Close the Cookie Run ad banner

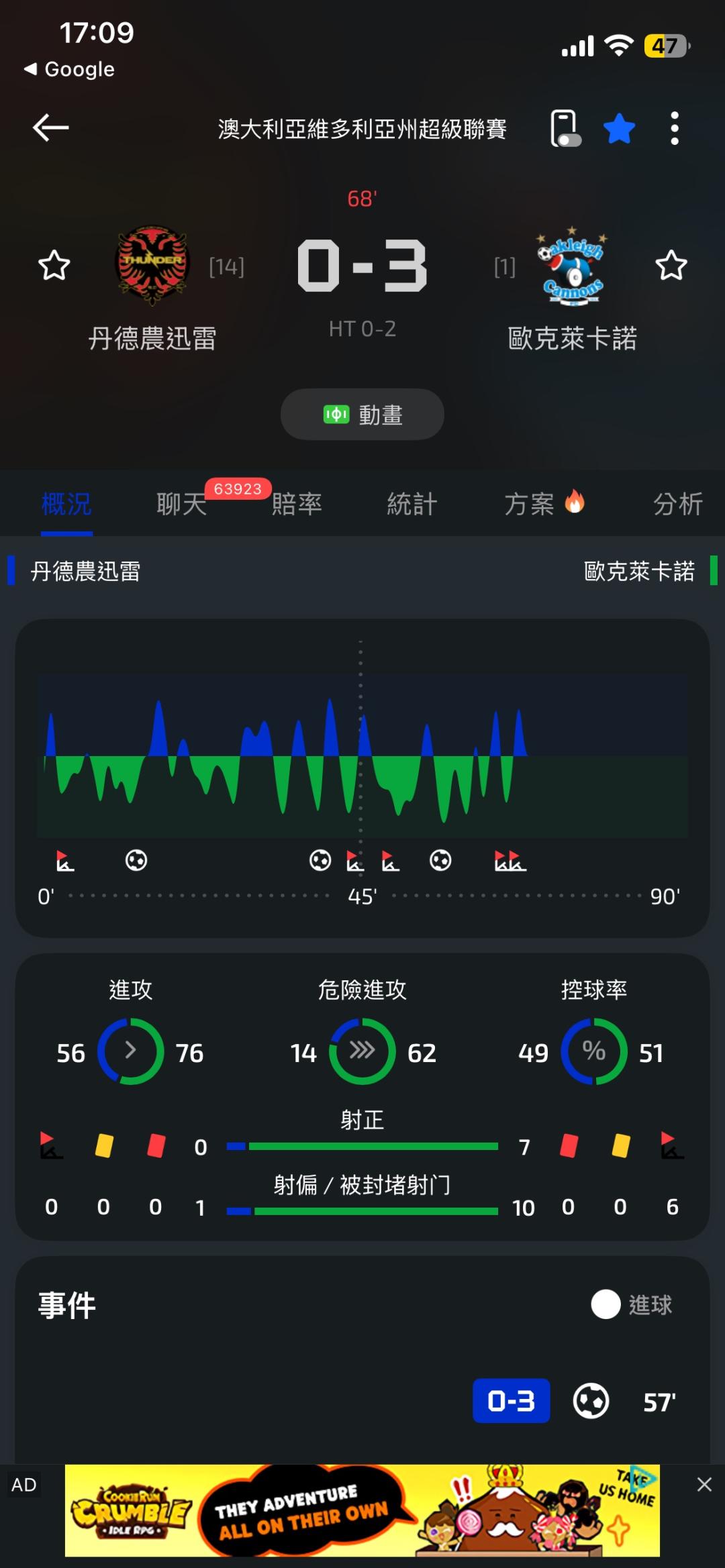tap(704, 1484)
